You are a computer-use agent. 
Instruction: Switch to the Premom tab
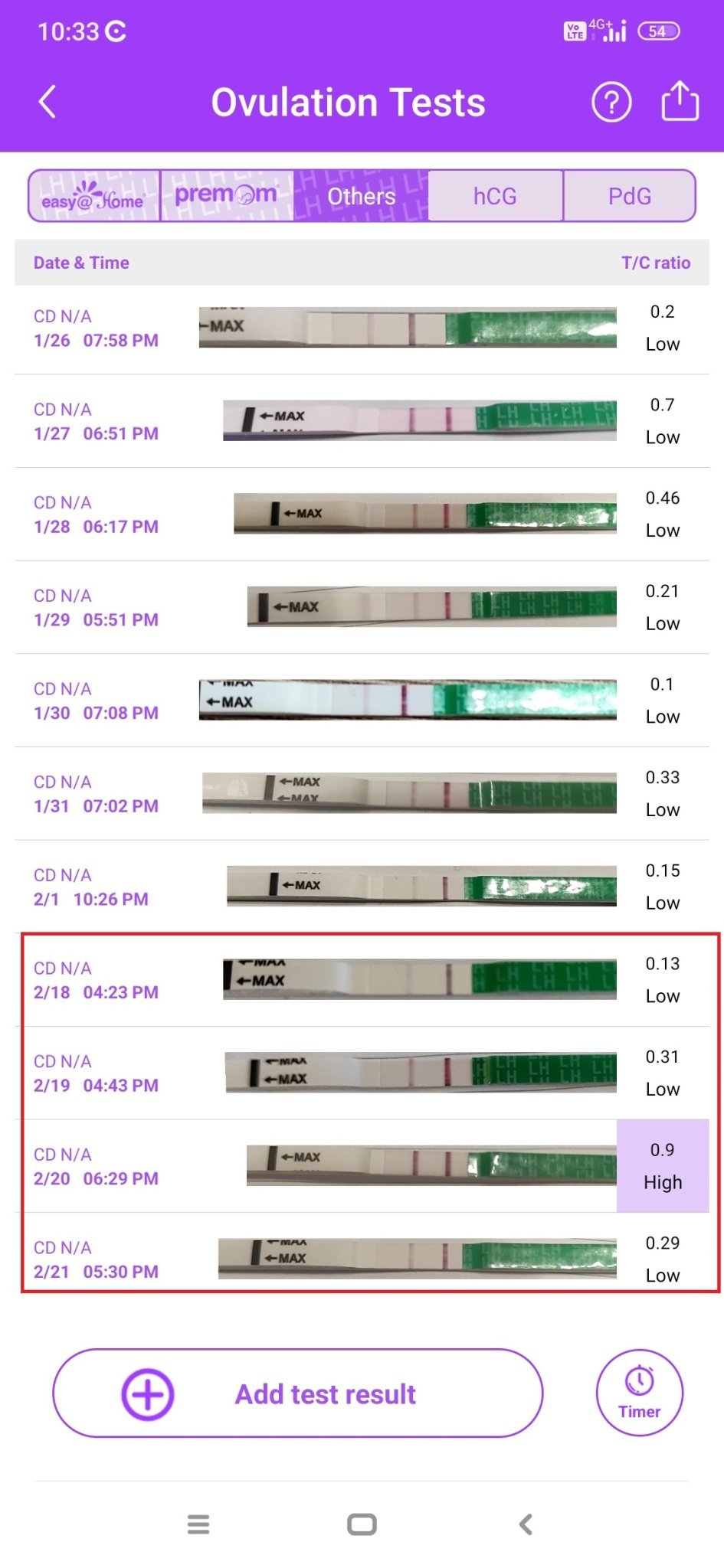tap(227, 196)
